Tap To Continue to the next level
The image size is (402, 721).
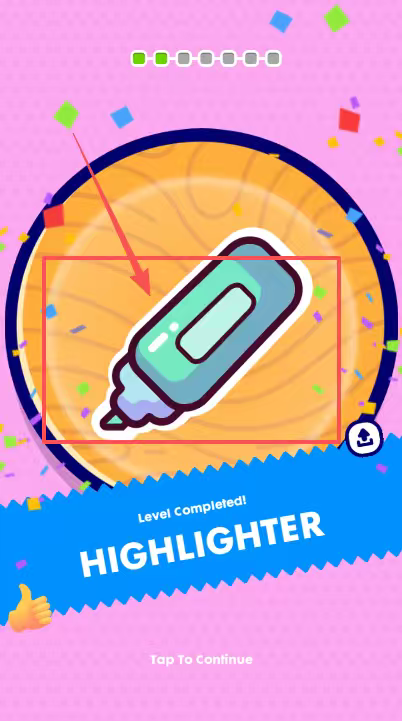[201, 659]
